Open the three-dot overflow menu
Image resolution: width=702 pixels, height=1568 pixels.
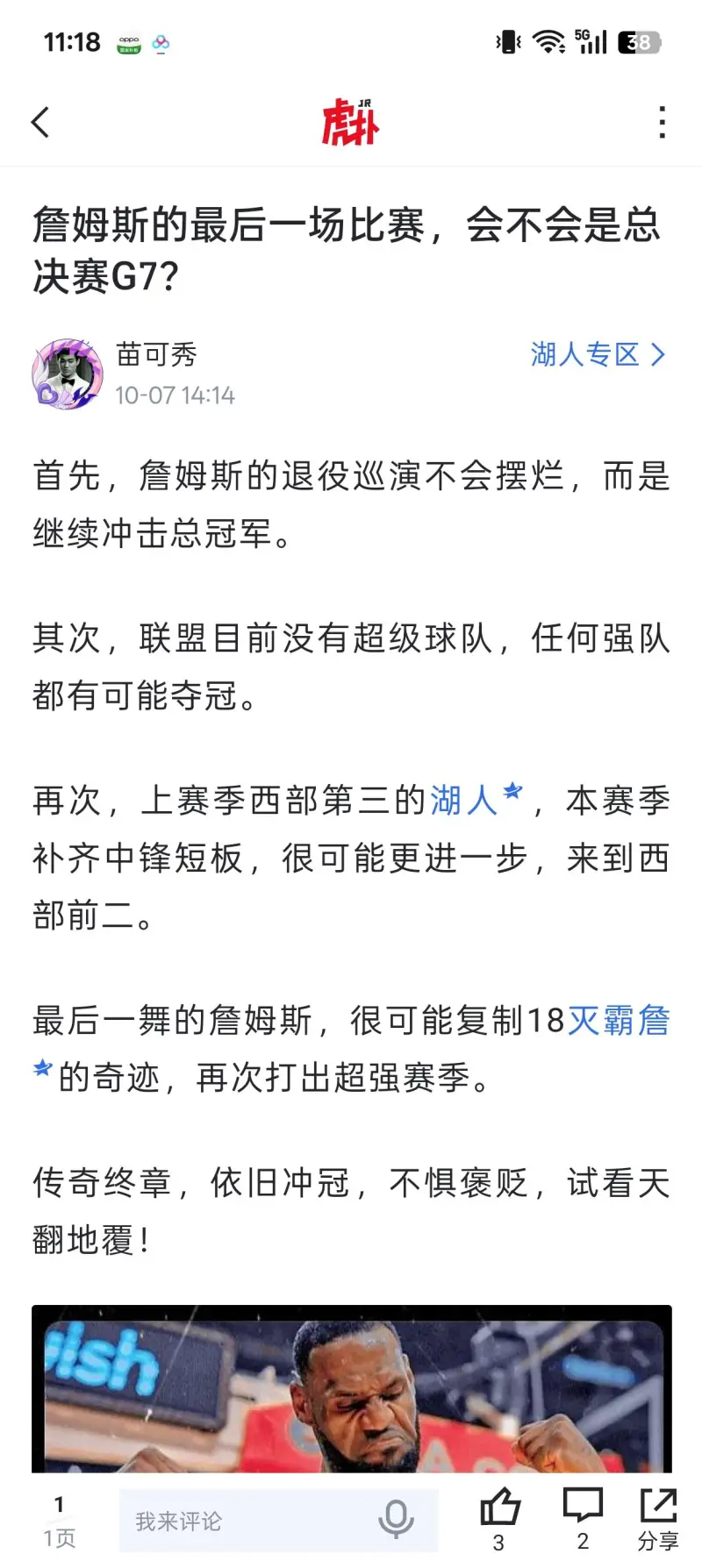tap(663, 123)
